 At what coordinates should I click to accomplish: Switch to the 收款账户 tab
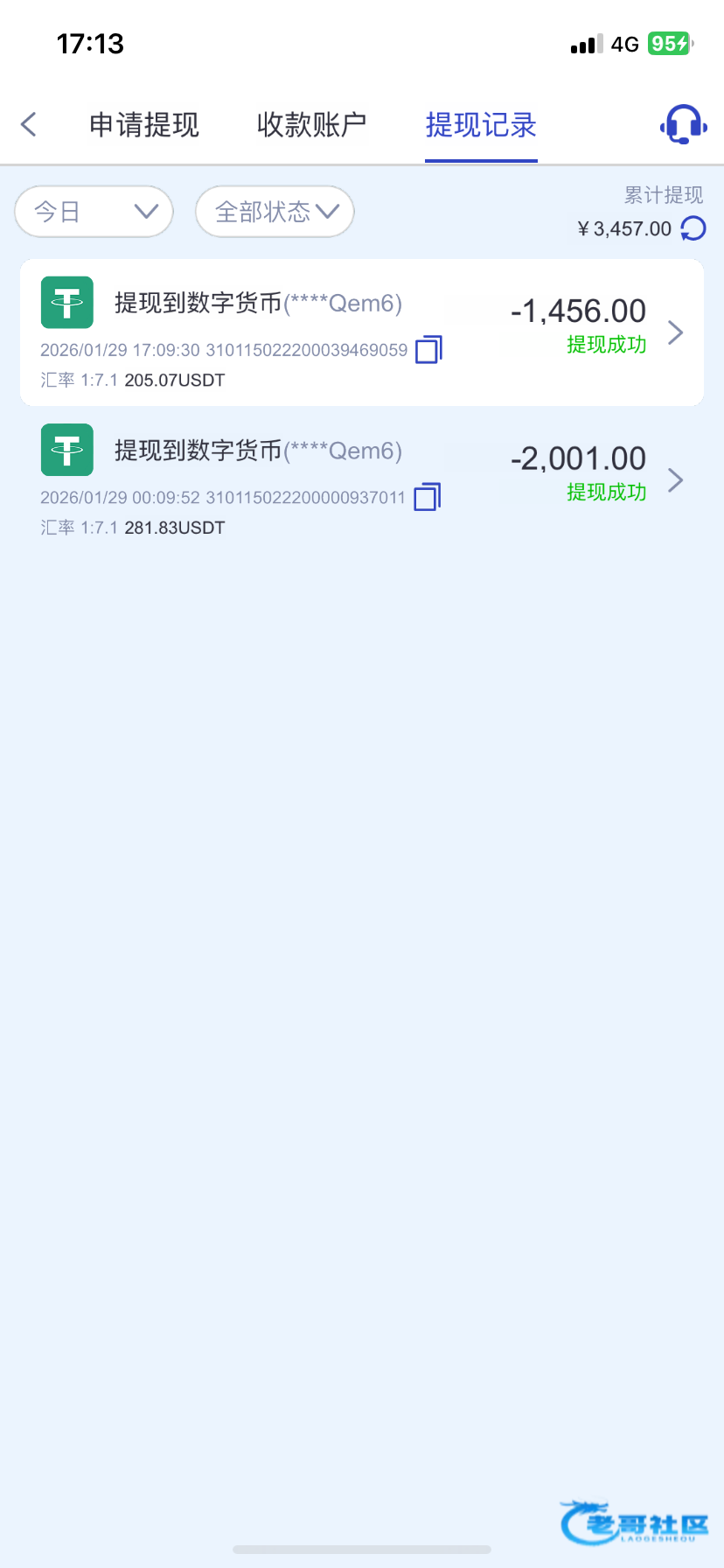click(x=311, y=125)
